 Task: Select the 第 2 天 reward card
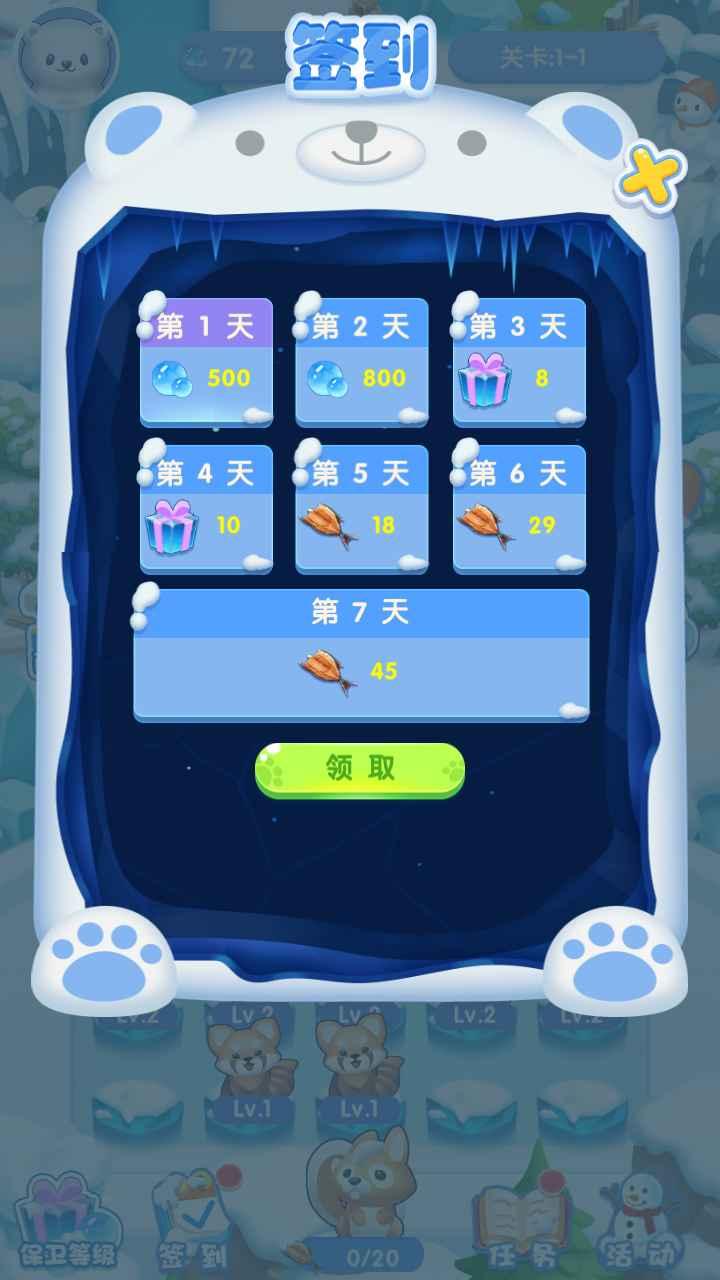point(361,361)
